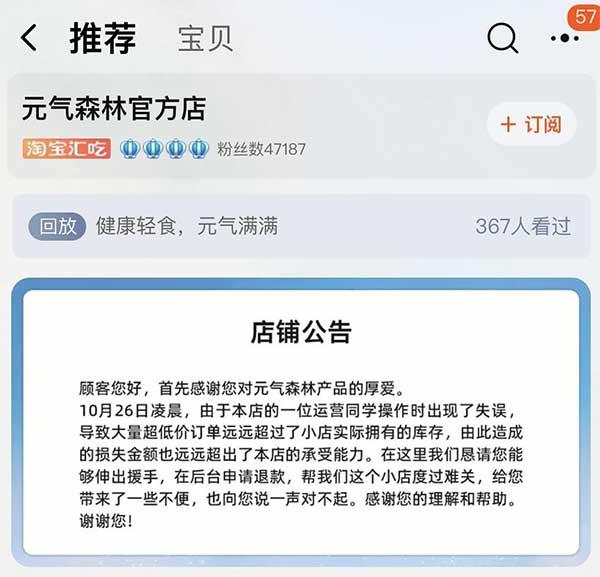
Task: Switch to the 宝贝 tab
Action: (x=205, y=39)
